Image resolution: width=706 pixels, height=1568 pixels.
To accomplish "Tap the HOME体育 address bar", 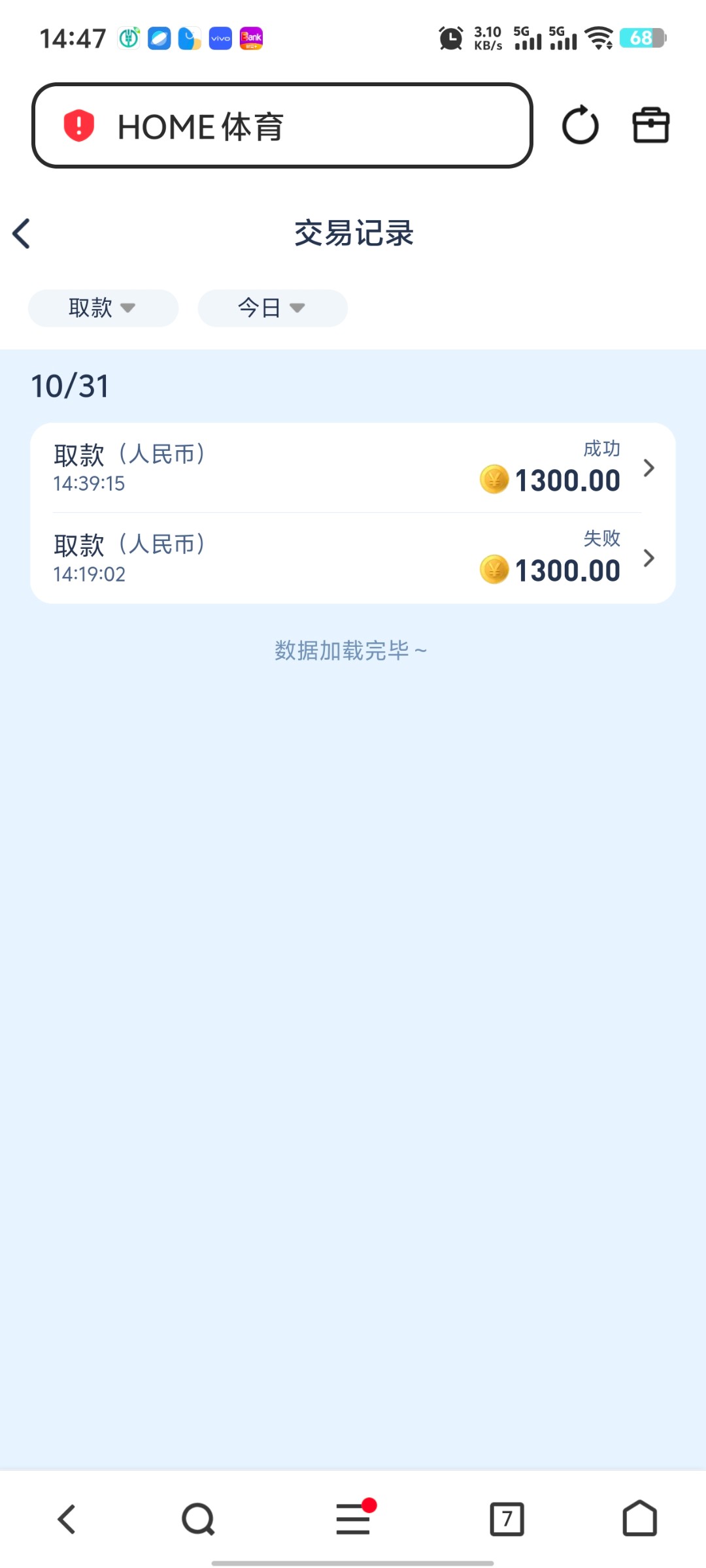I will click(x=281, y=125).
